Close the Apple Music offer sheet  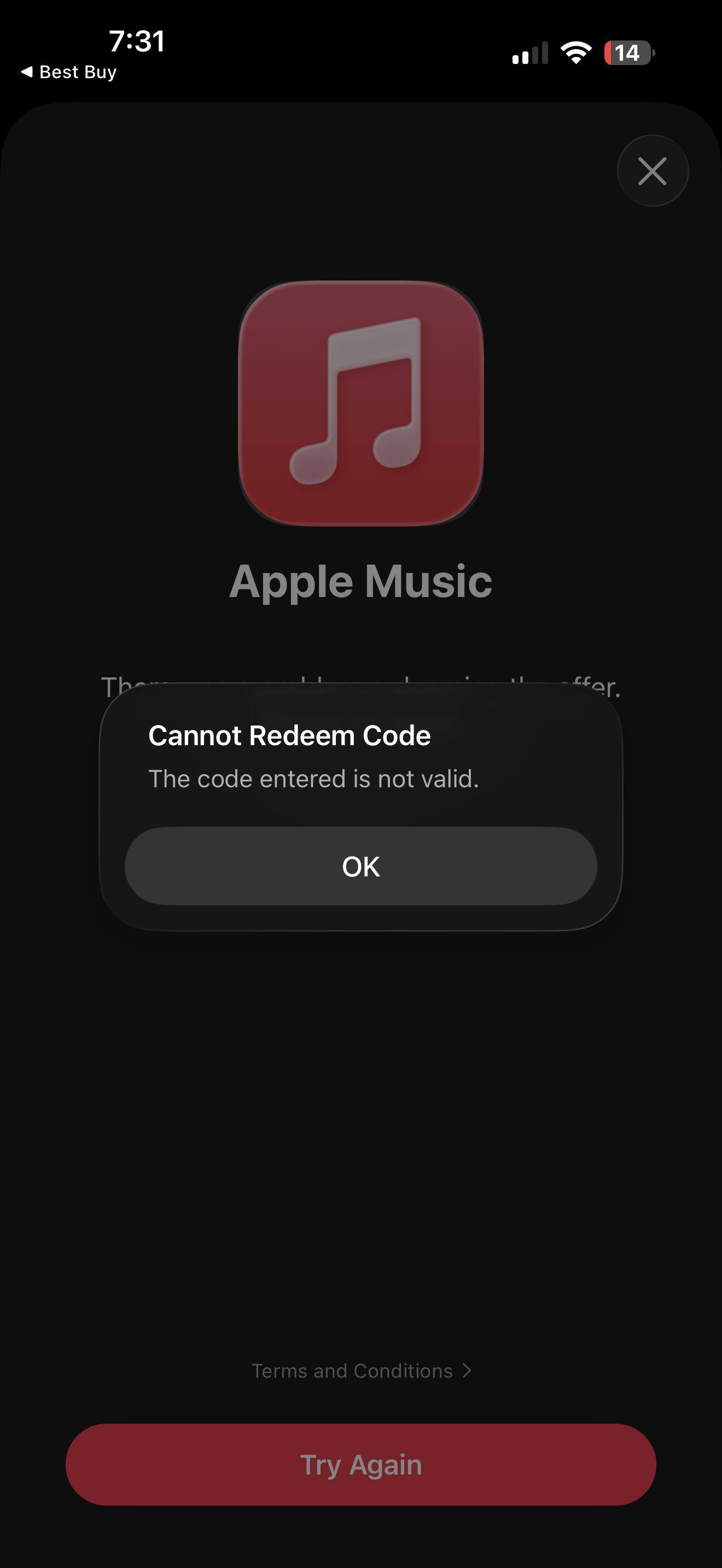click(x=653, y=171)
